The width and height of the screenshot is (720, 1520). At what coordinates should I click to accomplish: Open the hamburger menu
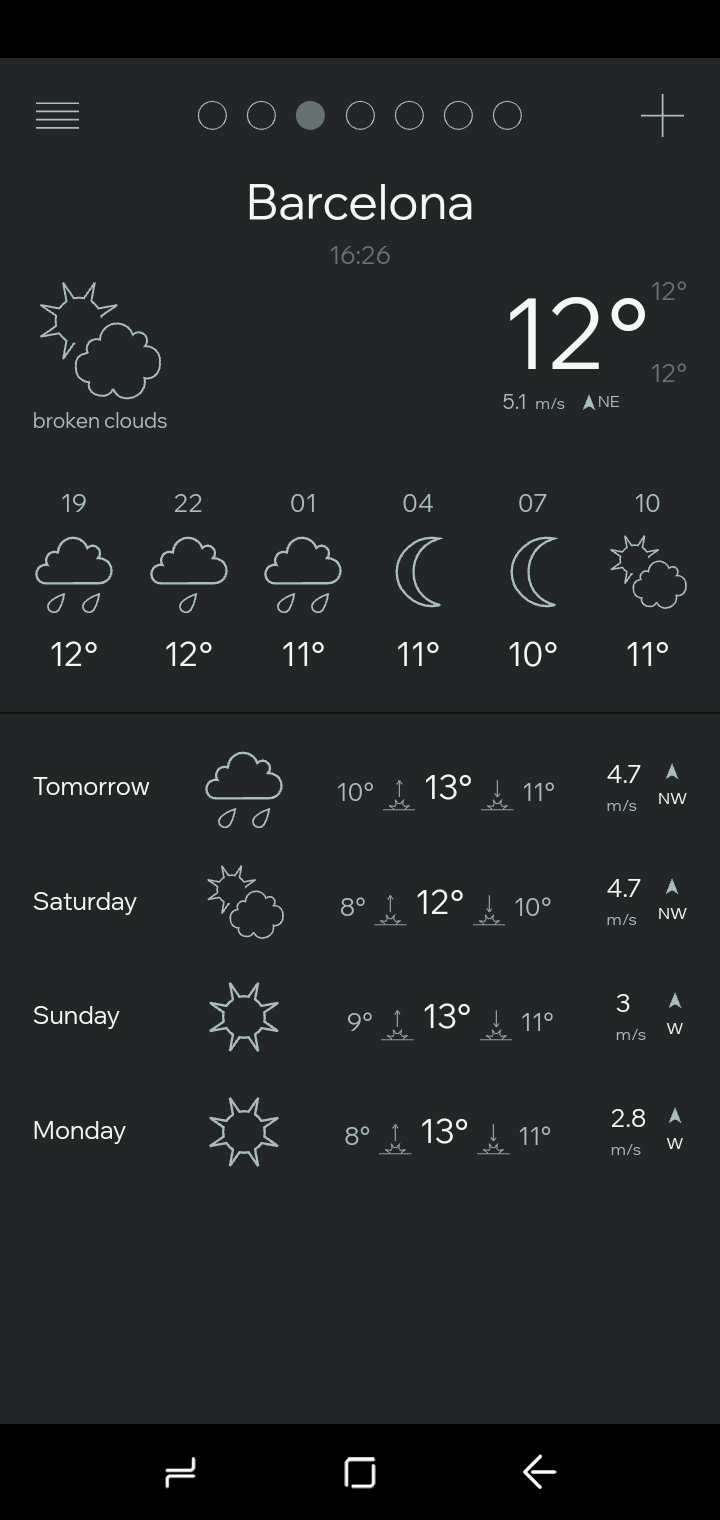(57, 116)
